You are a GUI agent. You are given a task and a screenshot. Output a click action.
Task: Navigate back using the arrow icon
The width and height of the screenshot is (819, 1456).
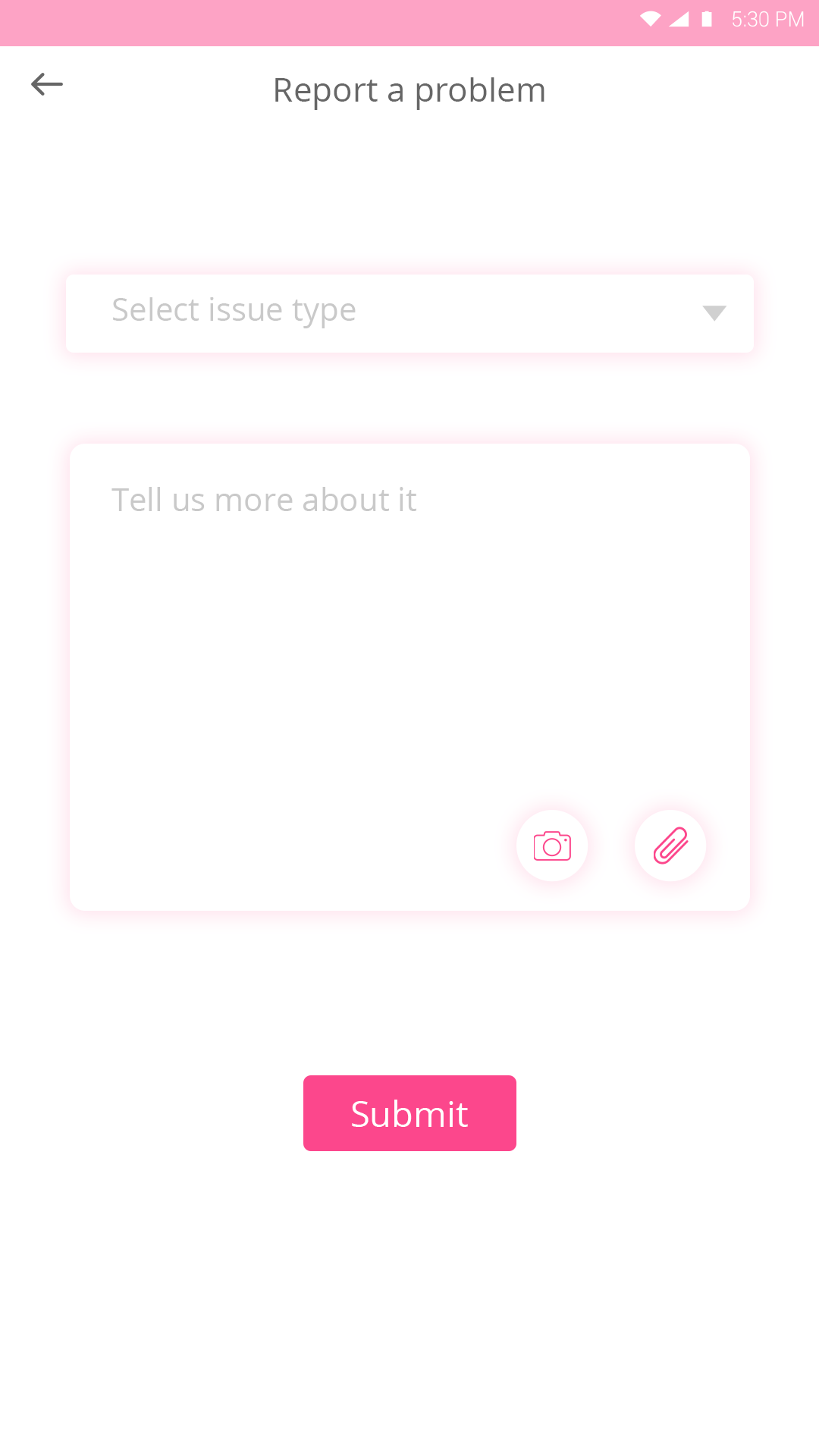tap(47, 85)
